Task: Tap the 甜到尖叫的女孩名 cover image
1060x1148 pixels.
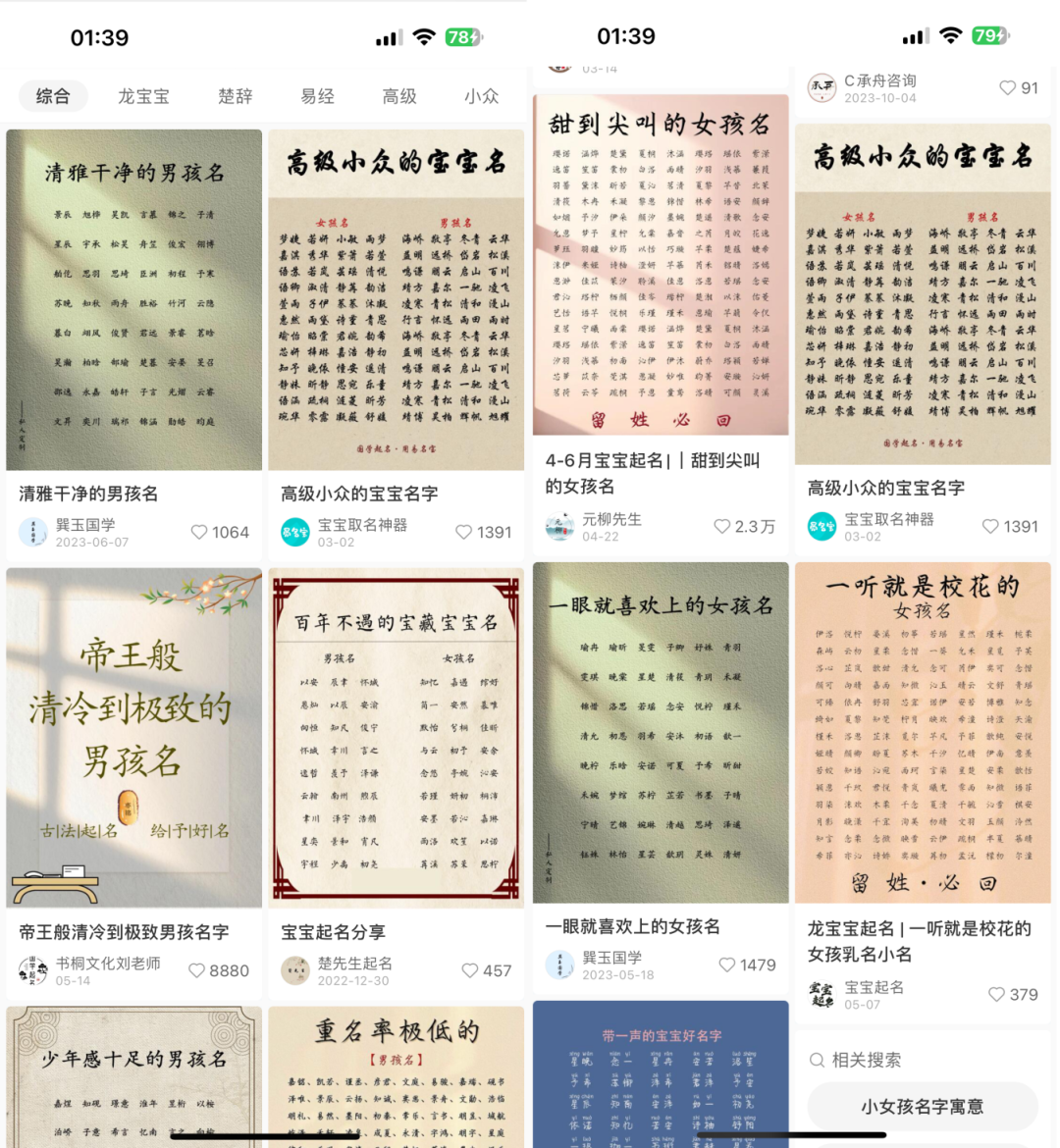Action: point(661,265)
